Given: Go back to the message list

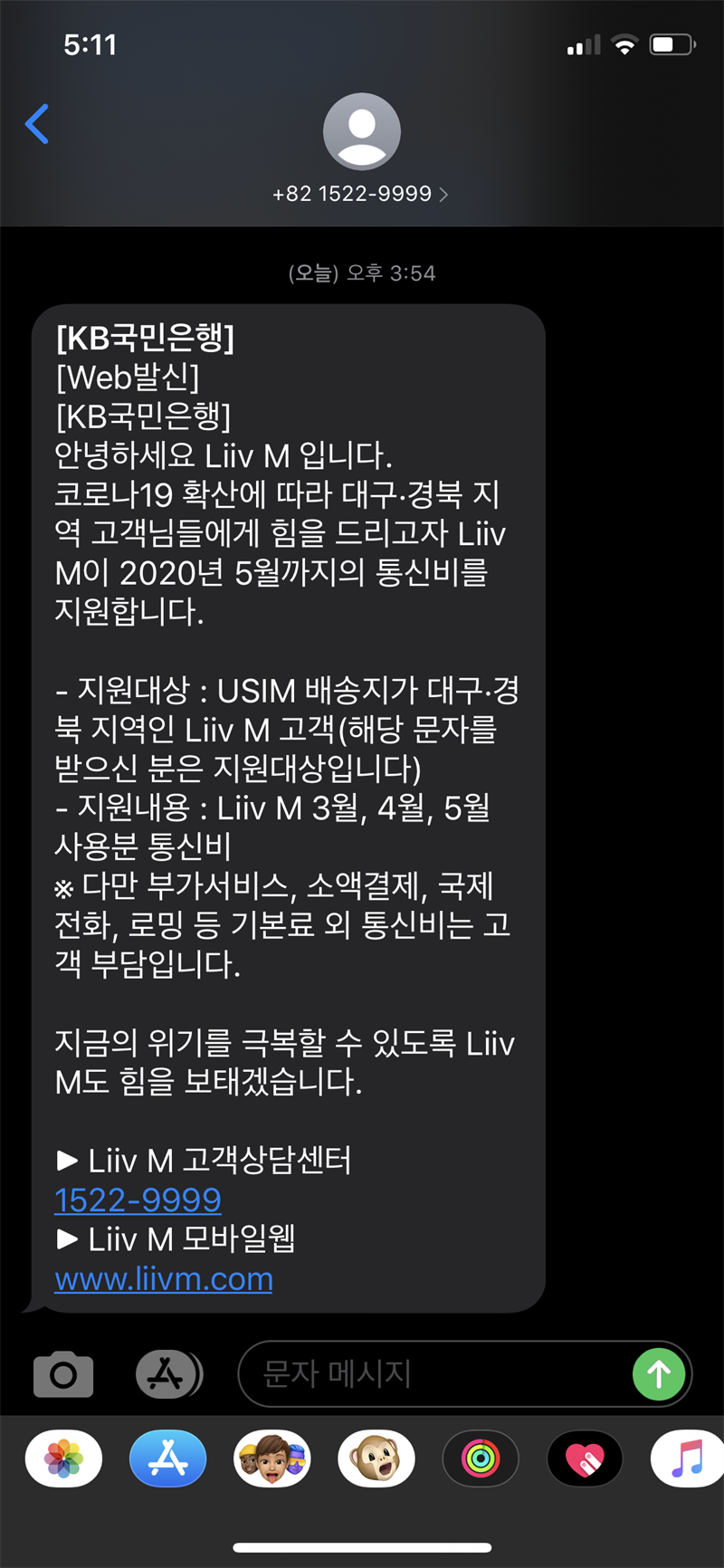Looking at the screenshot, I should (37, 124).
